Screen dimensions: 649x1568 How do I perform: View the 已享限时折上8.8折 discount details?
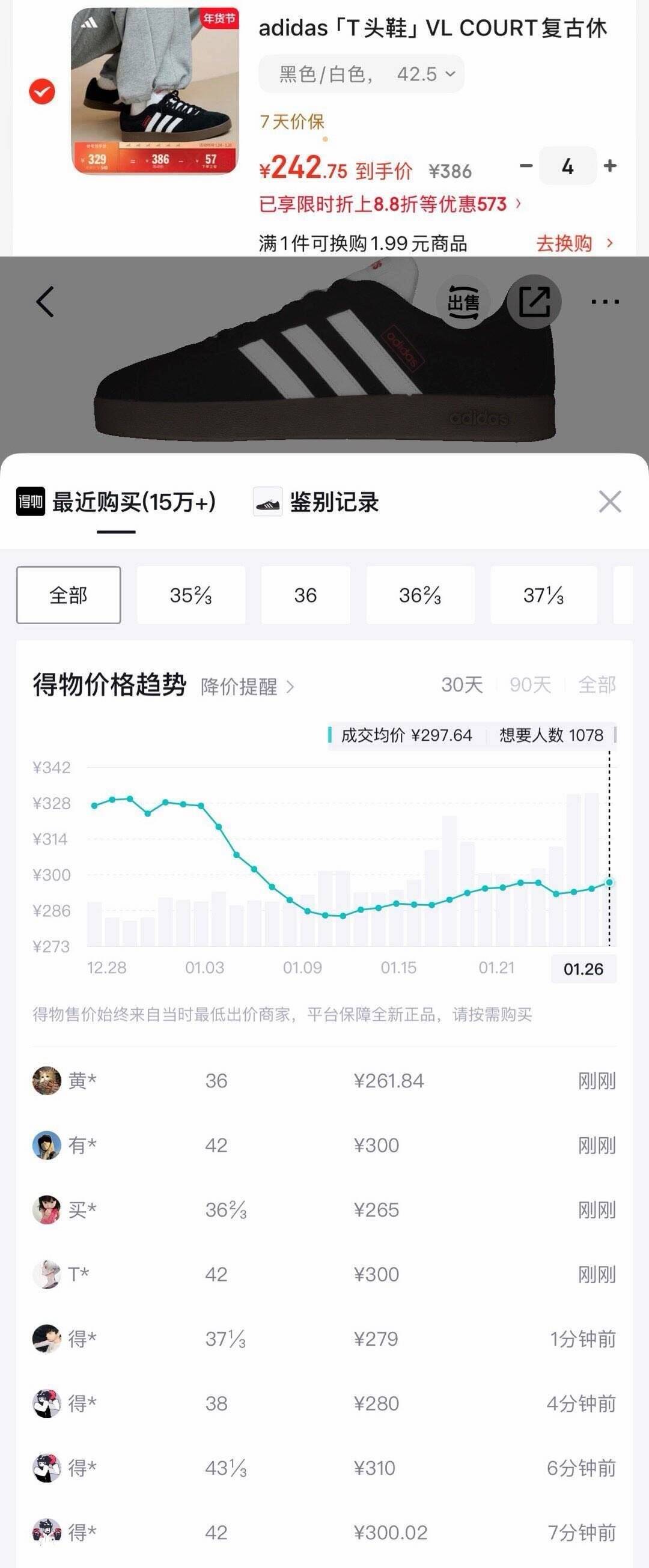pos(389,204)
